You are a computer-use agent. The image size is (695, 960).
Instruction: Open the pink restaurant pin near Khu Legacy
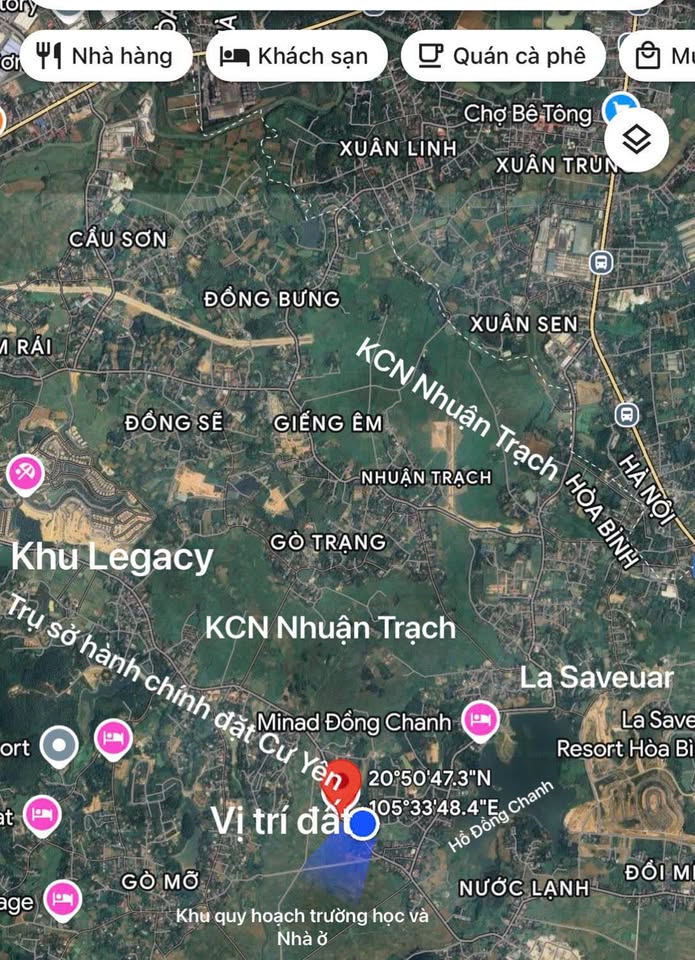(x=25, y=473)
